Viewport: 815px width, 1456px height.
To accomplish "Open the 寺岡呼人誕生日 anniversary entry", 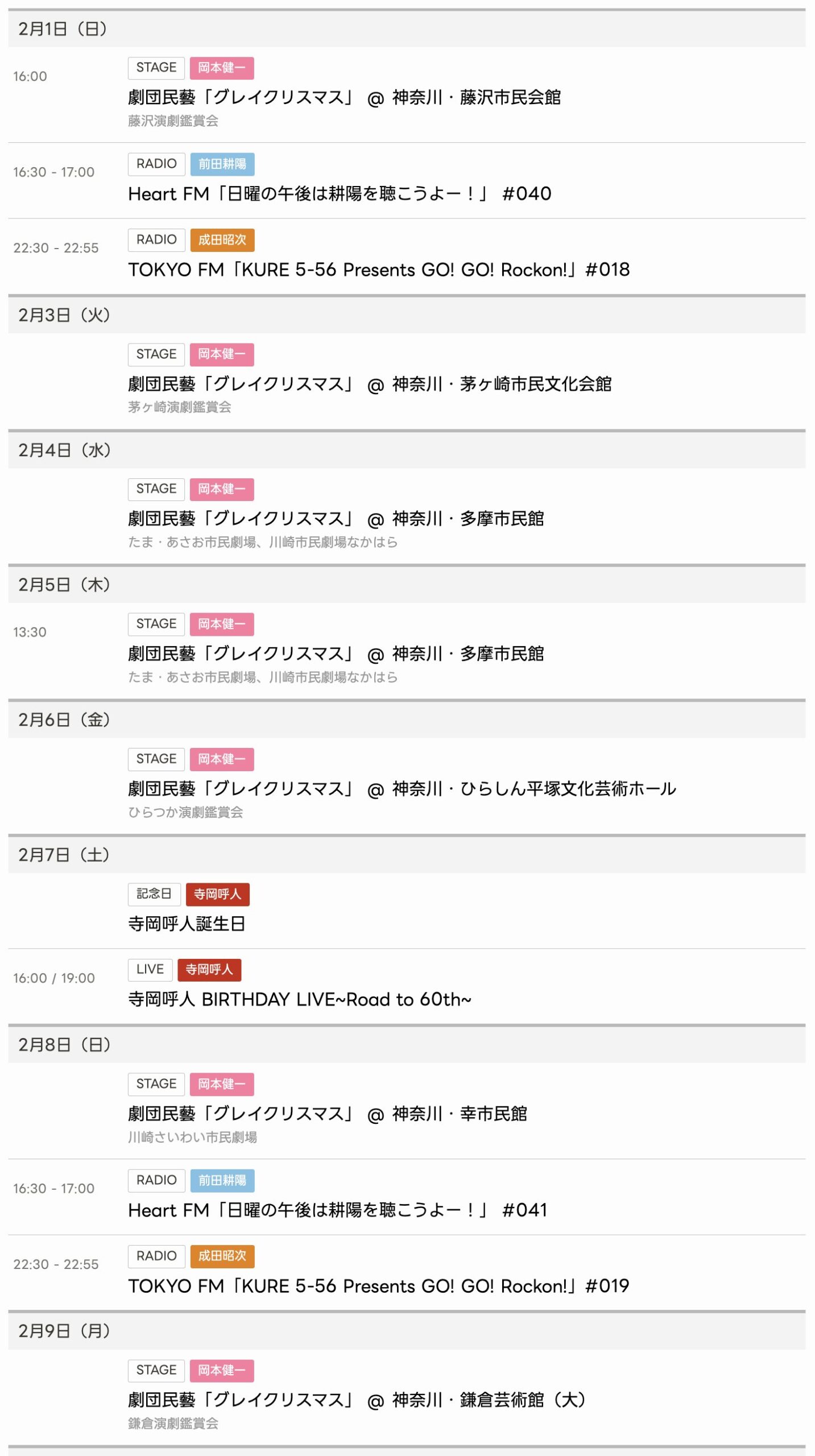I will [187, 924].
